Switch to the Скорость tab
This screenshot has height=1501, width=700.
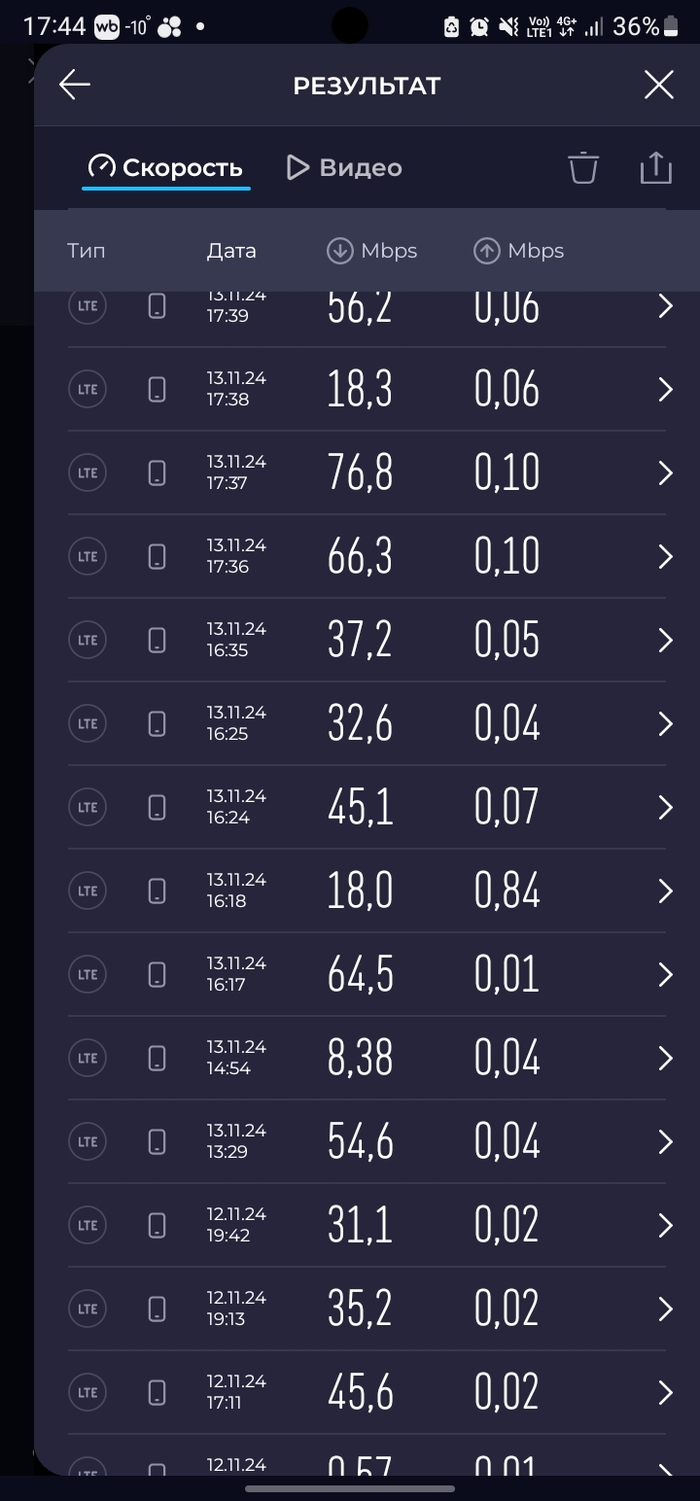pyautogui.click(x=166, y=168)
